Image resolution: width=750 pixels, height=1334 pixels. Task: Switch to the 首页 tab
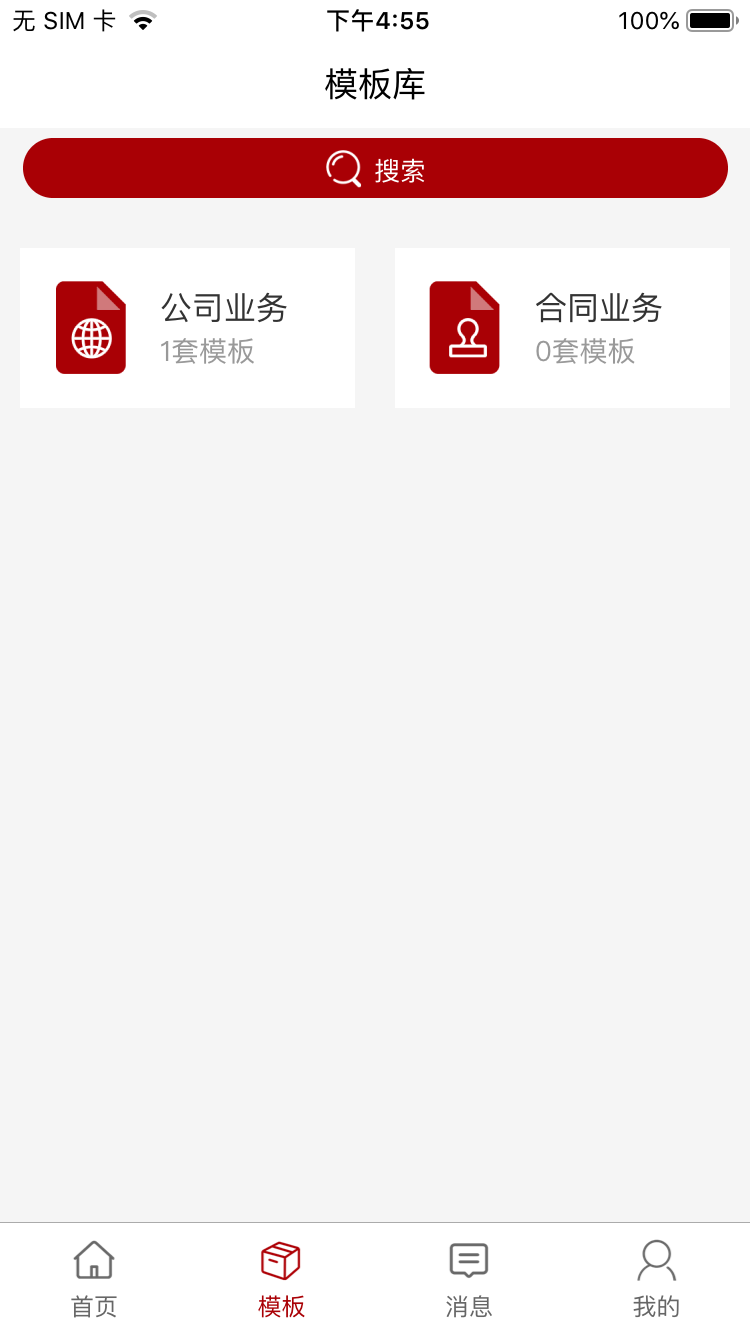pos(93,1278)
